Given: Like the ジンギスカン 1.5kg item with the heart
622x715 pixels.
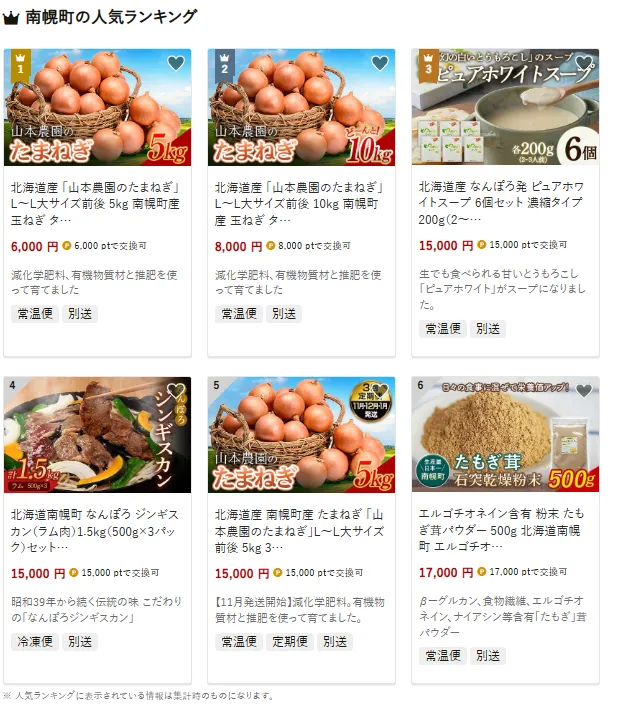Looking at the screenshot, I should point(175,391).
